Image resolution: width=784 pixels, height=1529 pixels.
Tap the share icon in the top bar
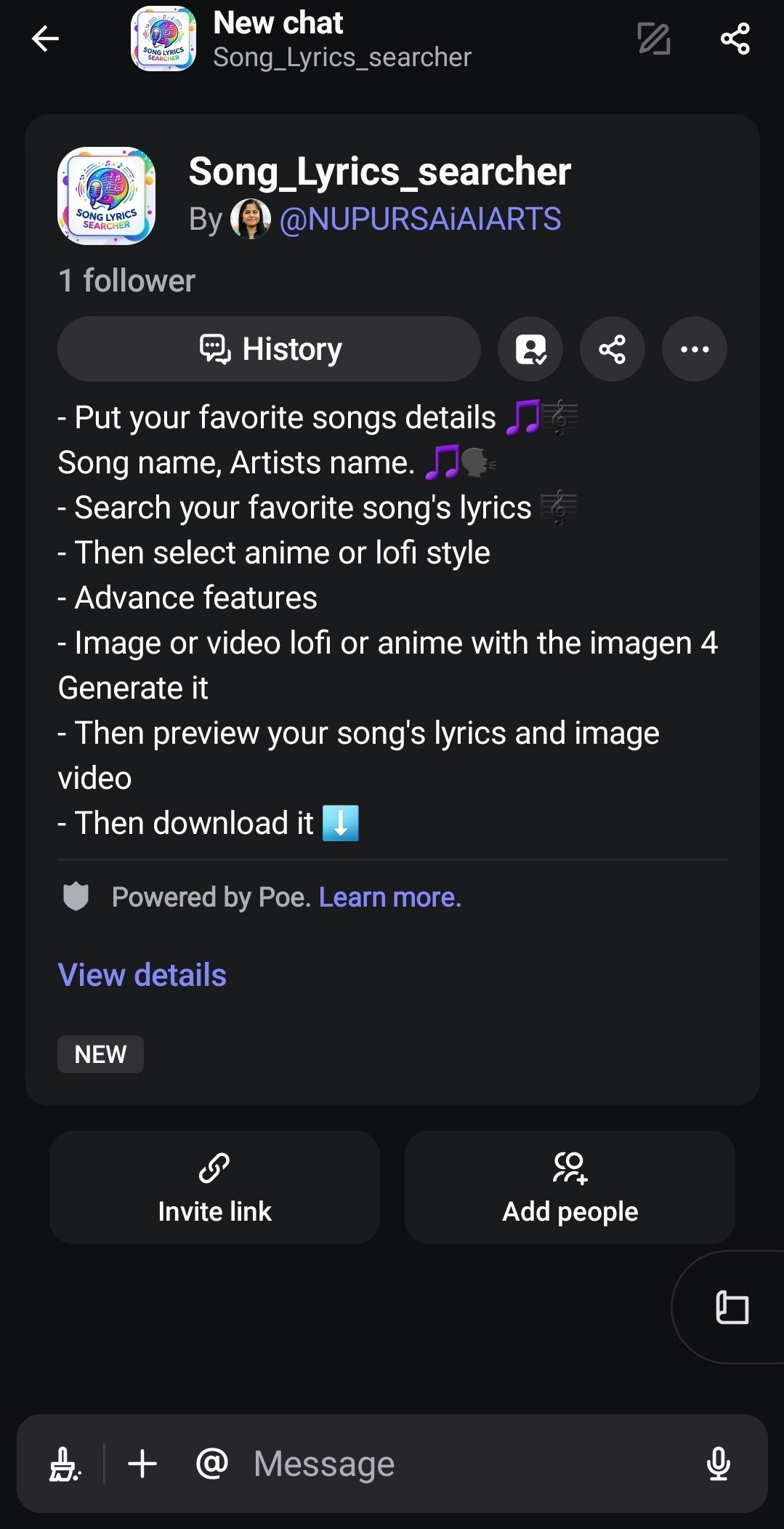coord(736,39)
